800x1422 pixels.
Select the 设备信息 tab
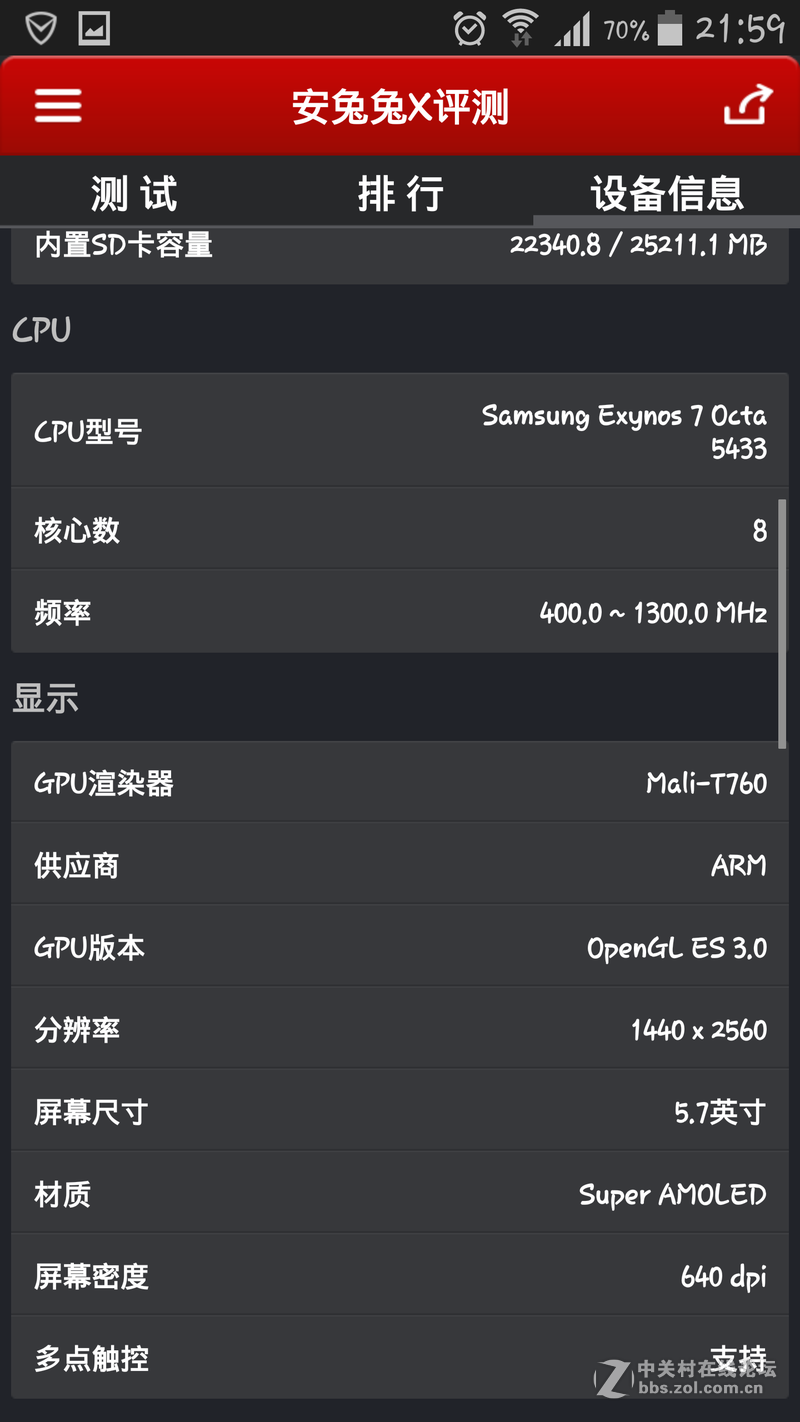(x=665, y=193)
